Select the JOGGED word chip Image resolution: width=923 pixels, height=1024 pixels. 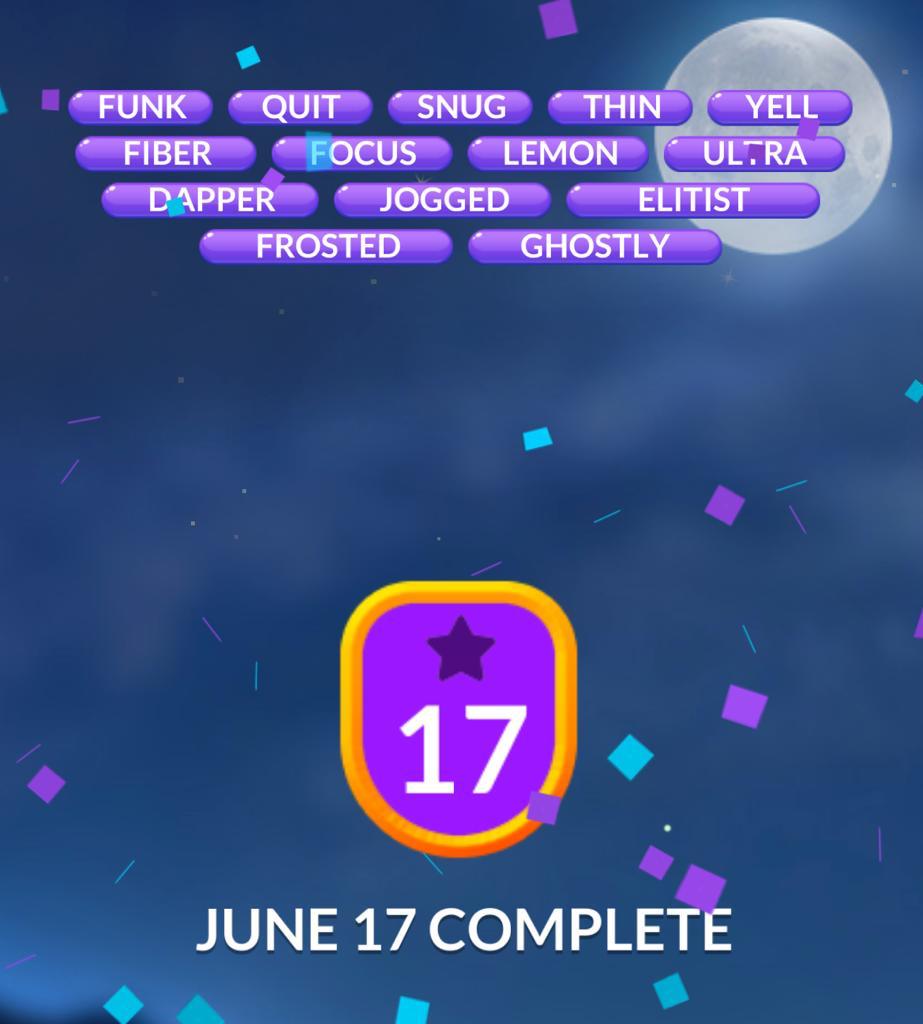[x=443, y=200]
